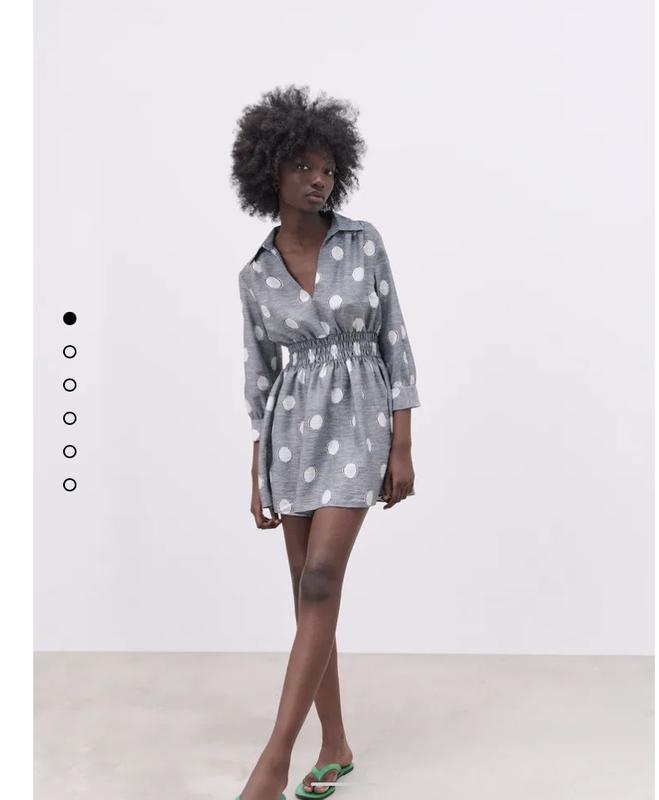The width and height of the screenshot is (659, 800).
Task: Jump to the second image indicator dot
Action: [x=70, y=352]
